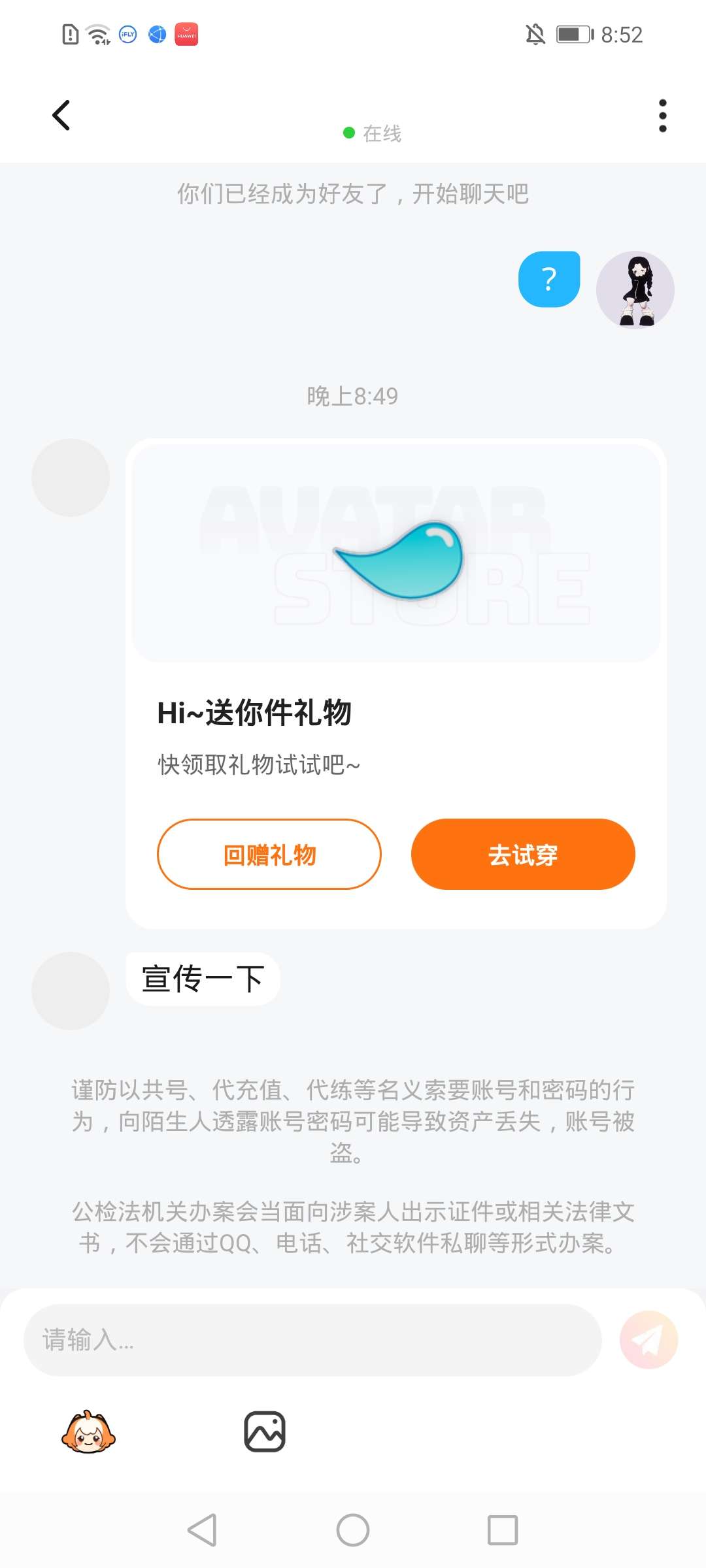
Task: Tap the 回赠礼物 button
Action: pos(269,855)
